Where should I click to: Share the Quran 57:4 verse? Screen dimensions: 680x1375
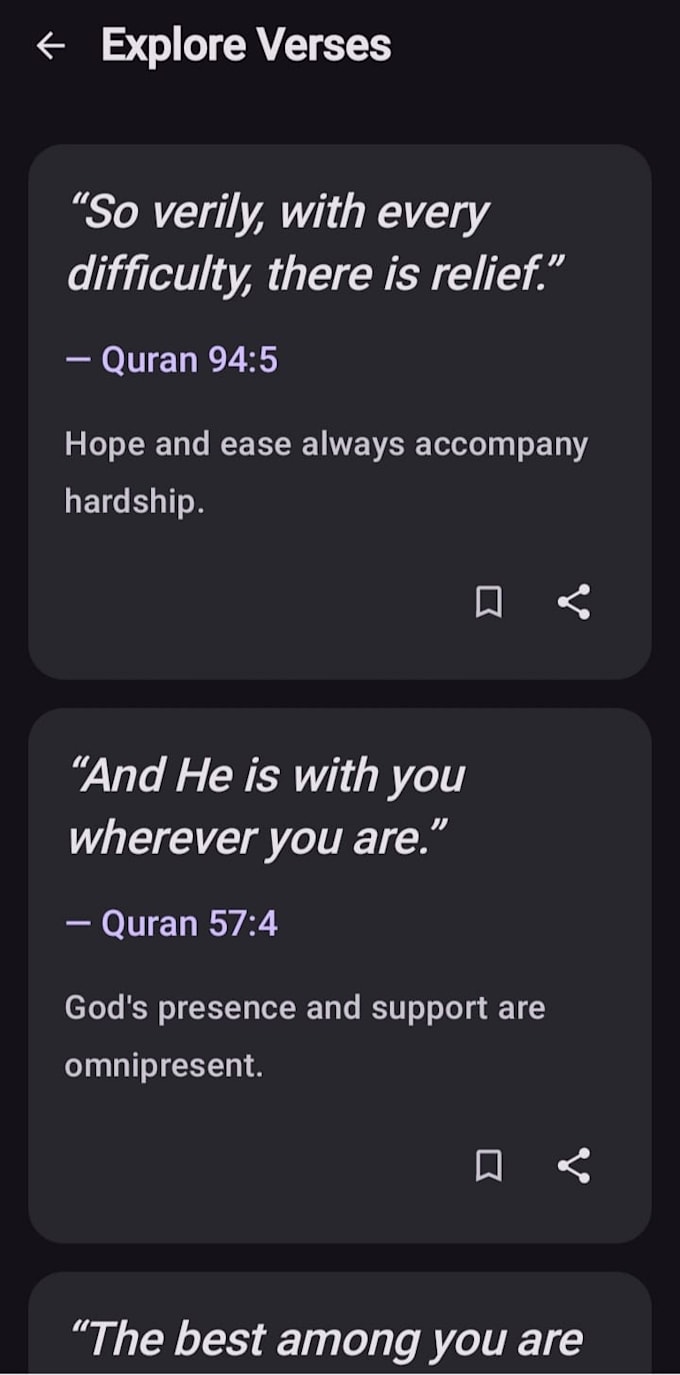[573, 1166]
